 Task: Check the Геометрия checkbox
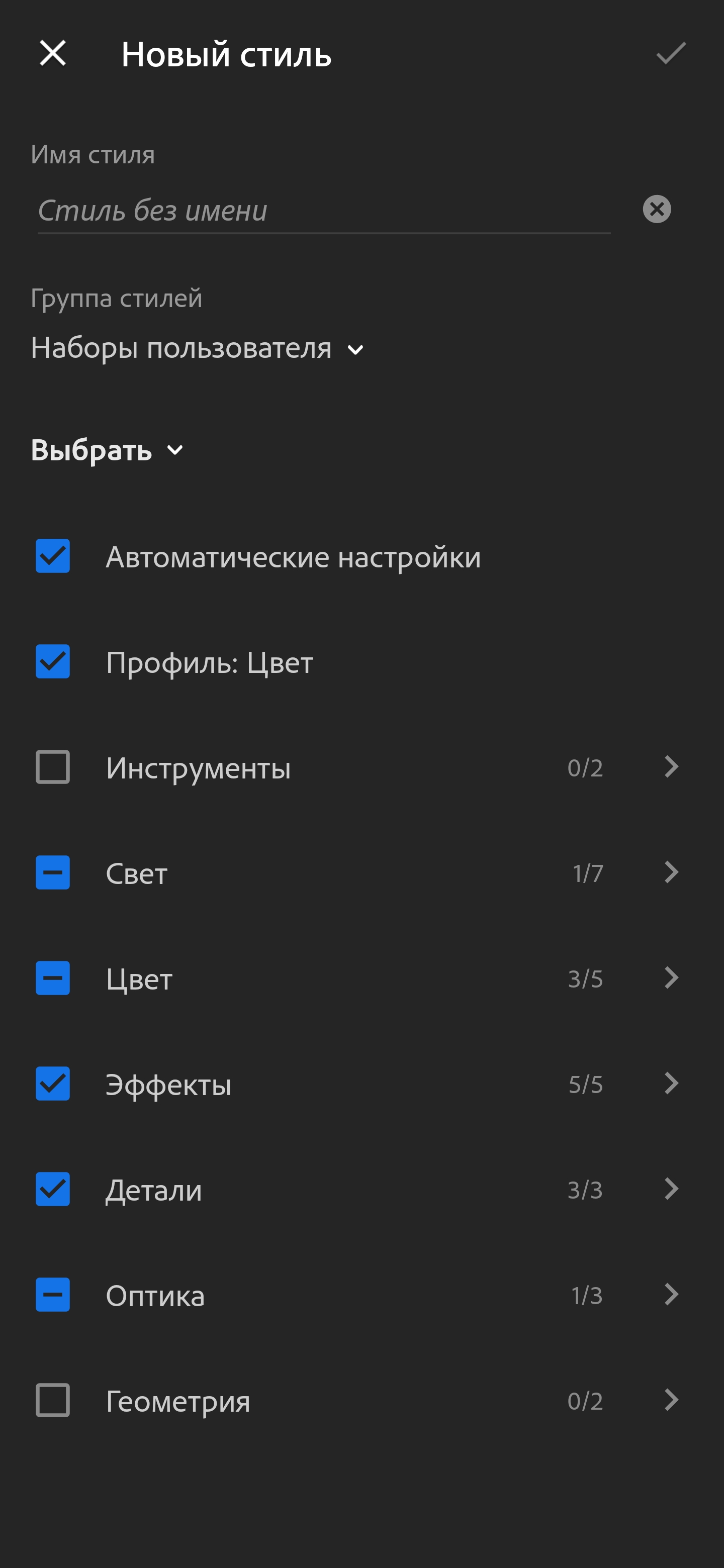point(53,1400)
